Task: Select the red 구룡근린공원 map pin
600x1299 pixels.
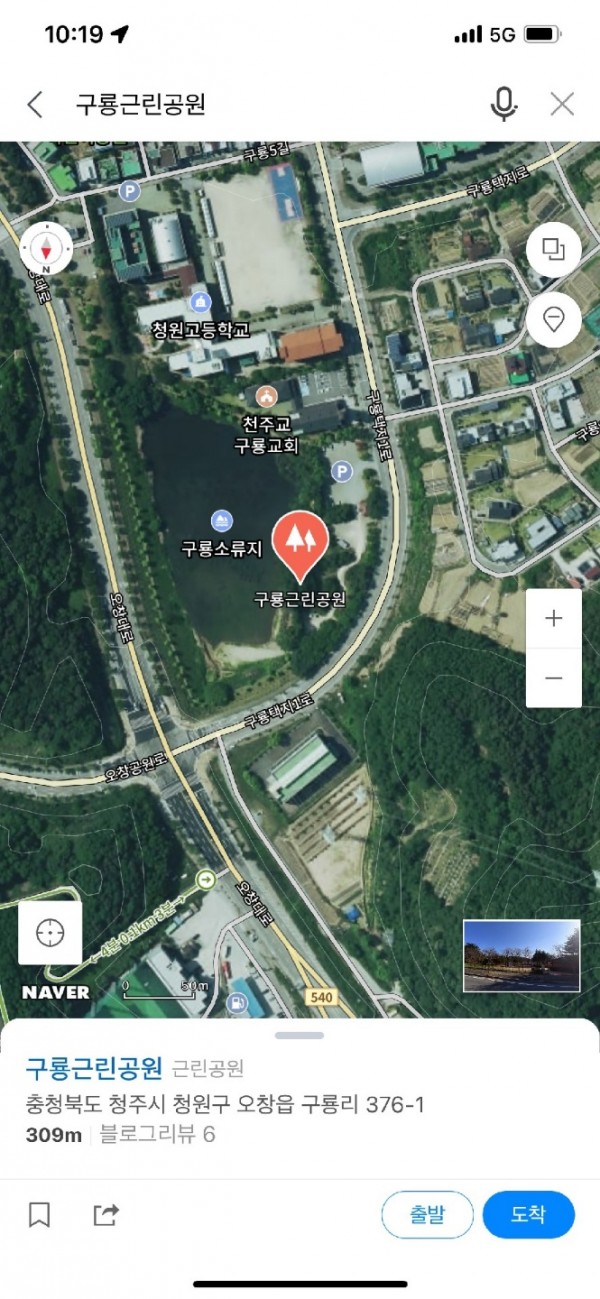Action: 299,543
